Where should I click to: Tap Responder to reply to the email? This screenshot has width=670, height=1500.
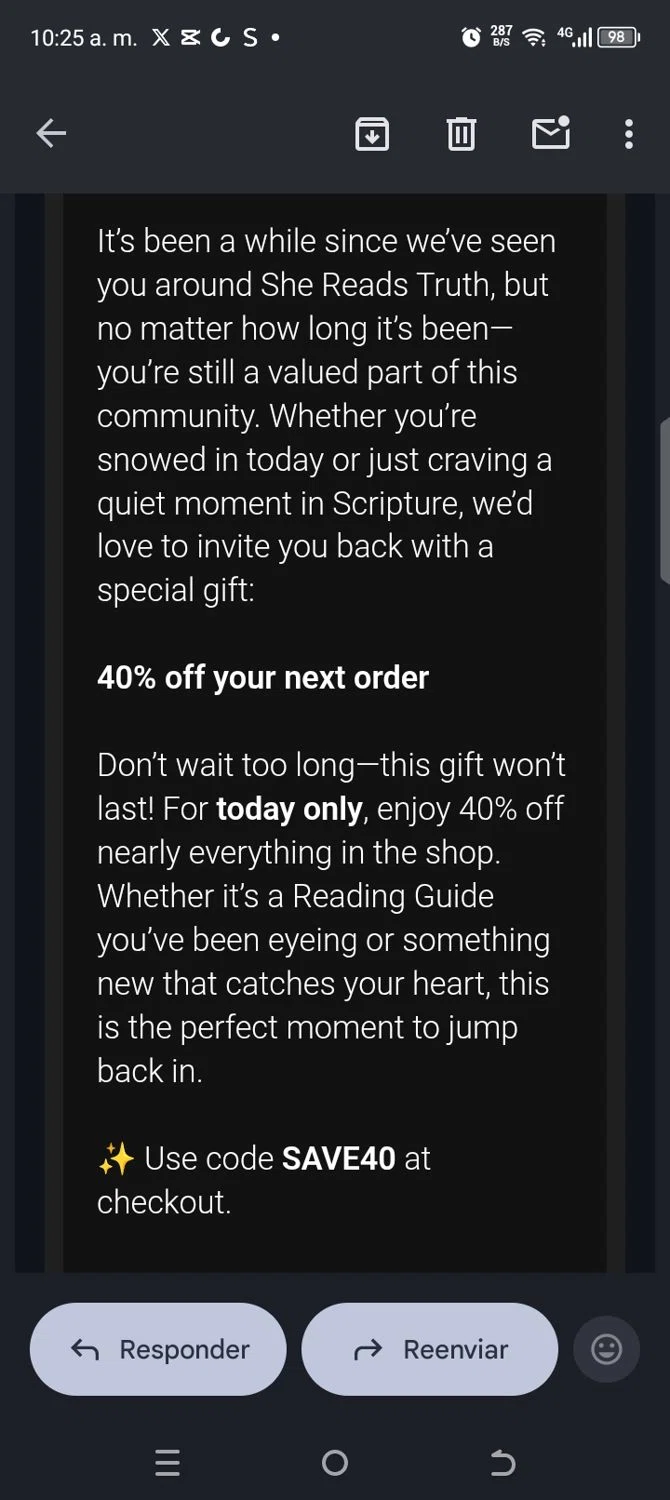pos(158,1349)
